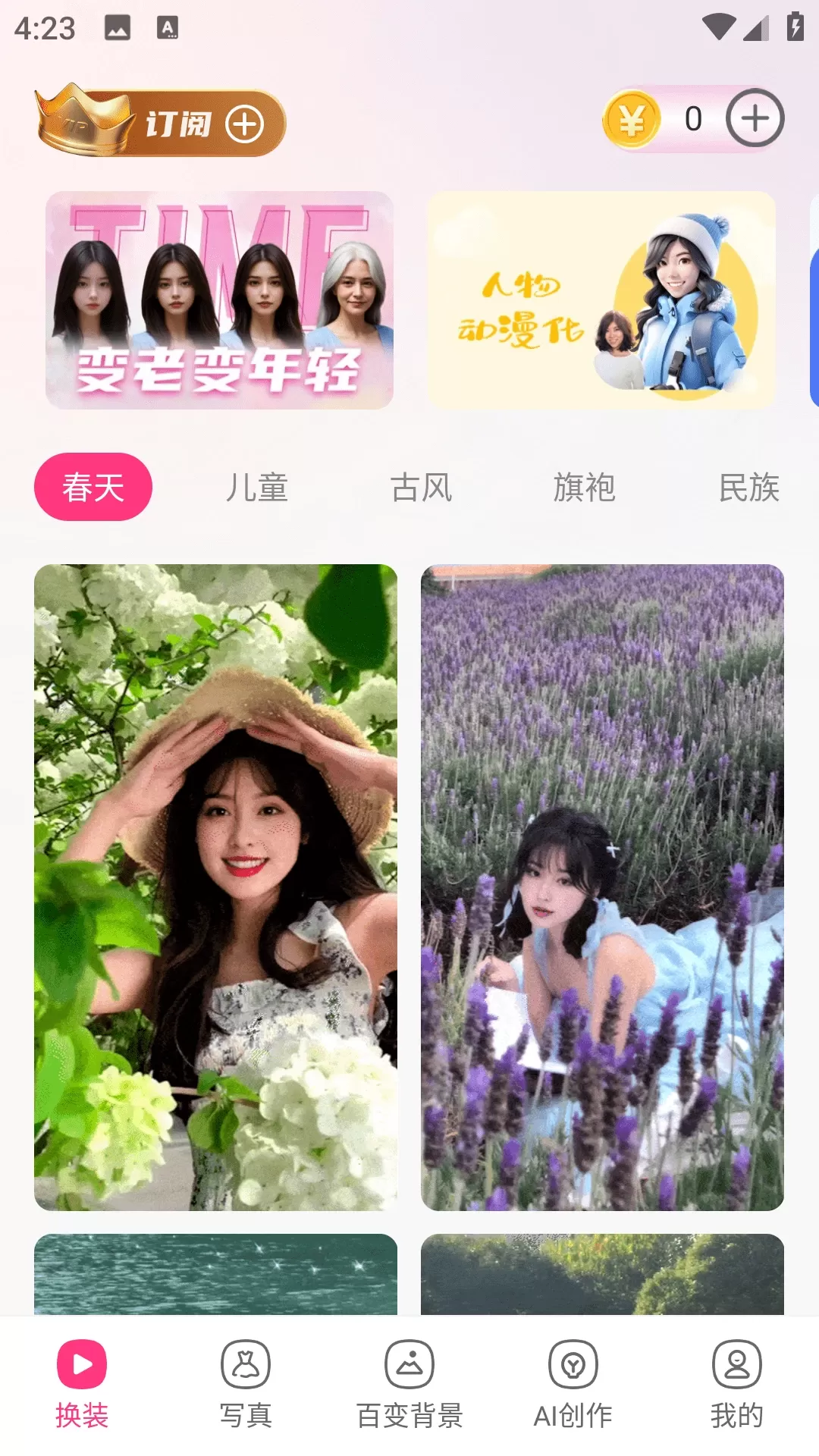The image size is (819, 1456).
Task: Add coins with the plus icon
Action: point(755,118)
